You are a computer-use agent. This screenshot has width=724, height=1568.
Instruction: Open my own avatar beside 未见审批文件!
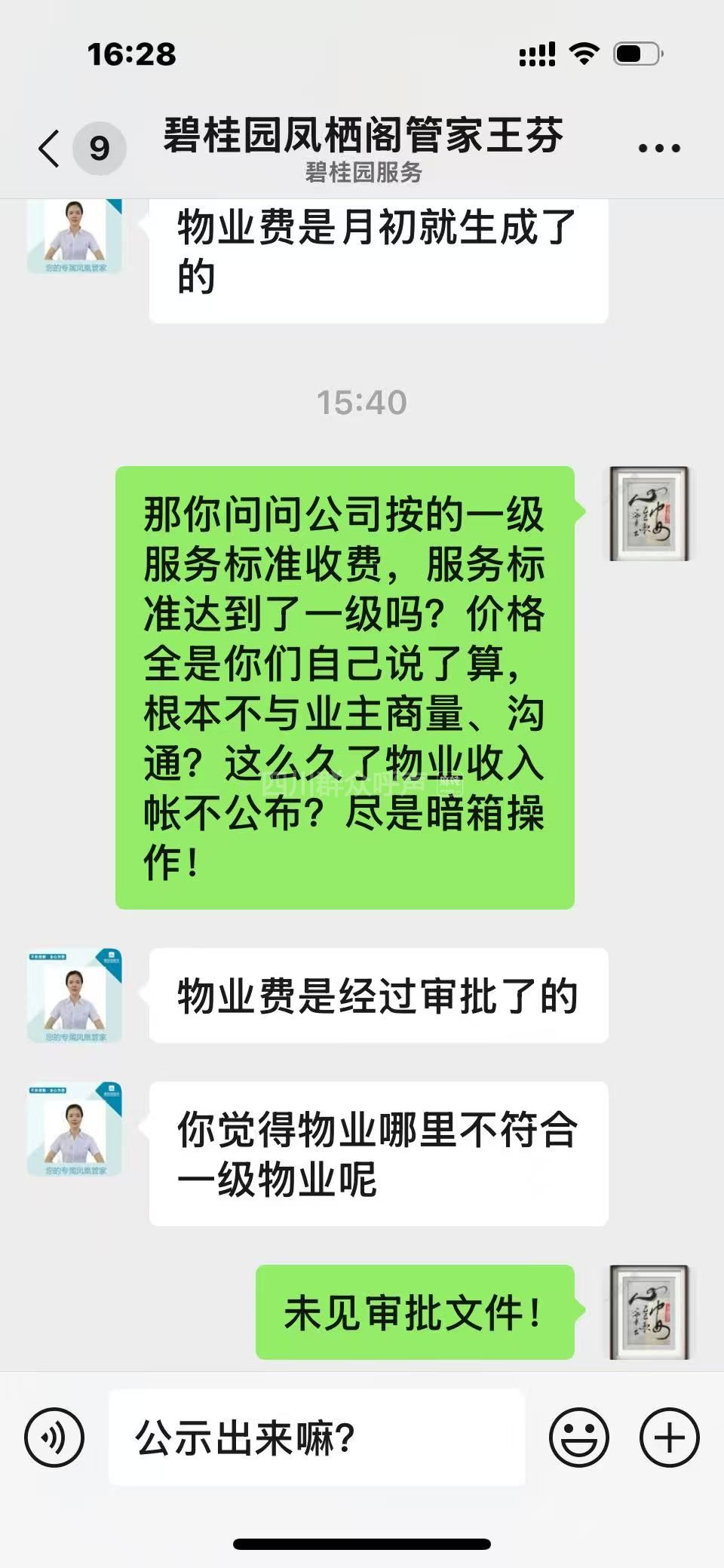(649, 1312)
